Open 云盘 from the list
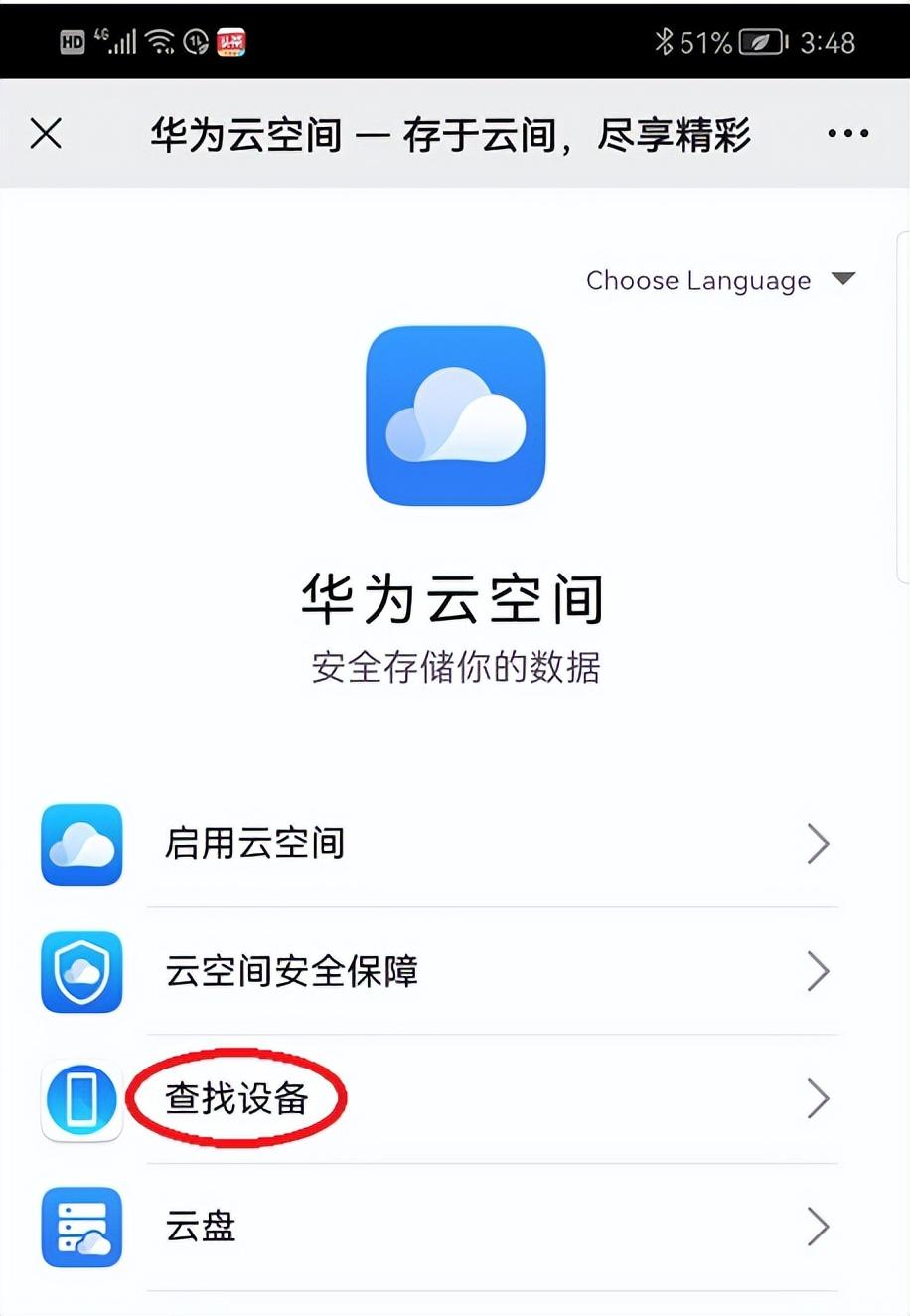The width and height of the screenshot is (910, 1316). tap(199, 1227)
